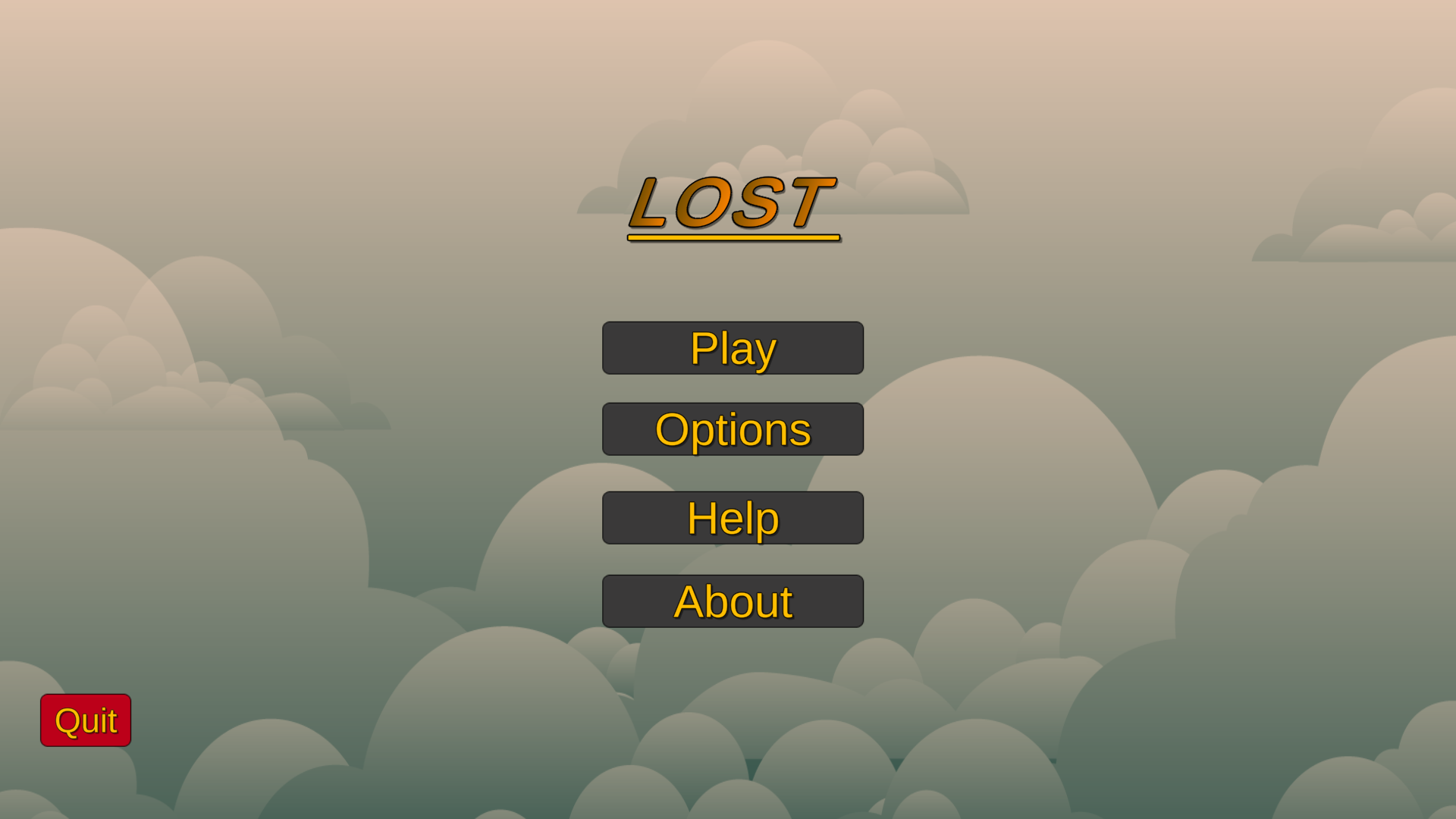Start the game with Play
Image resolution: width=1456 pixels, height=819 pixels.
(x=733, y=348)
